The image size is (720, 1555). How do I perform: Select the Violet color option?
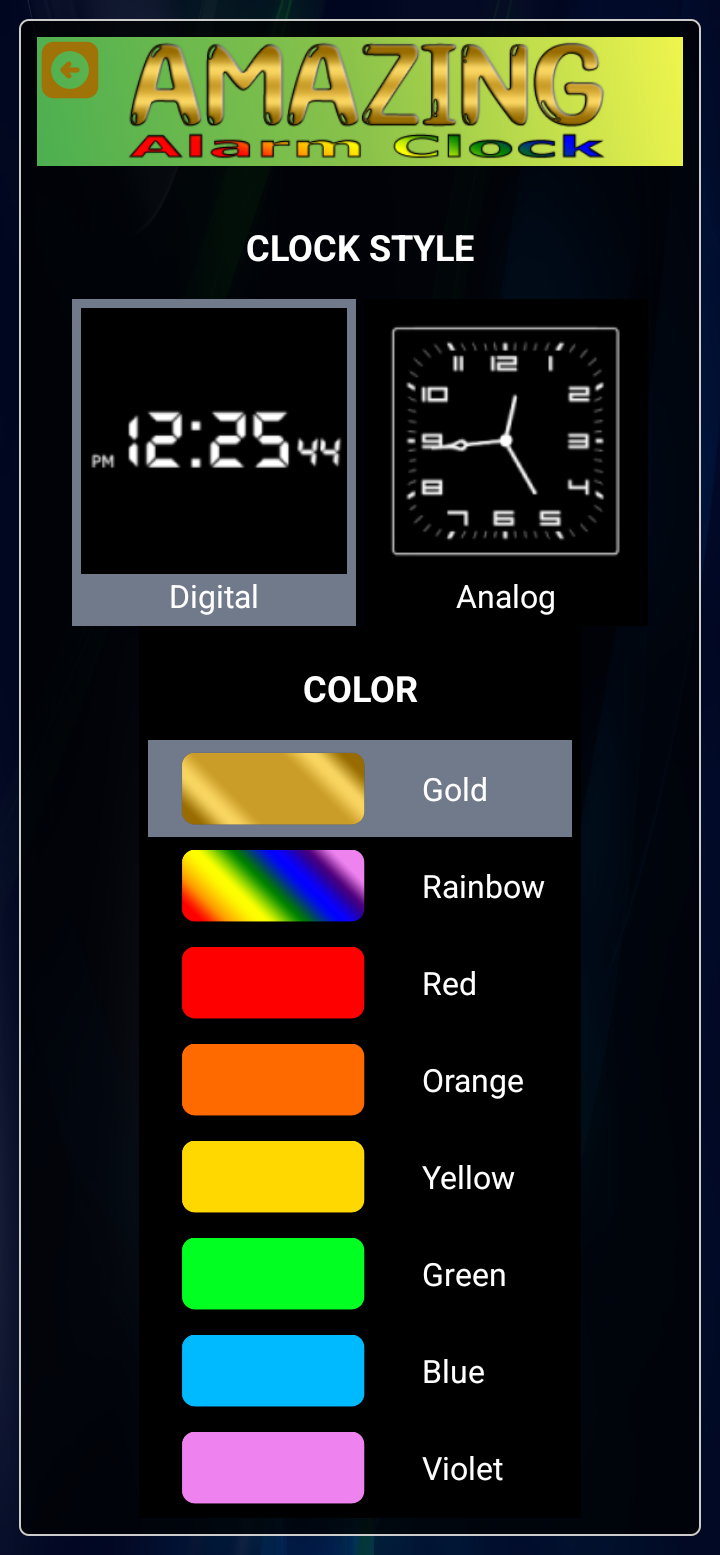tap(360, 1468)
